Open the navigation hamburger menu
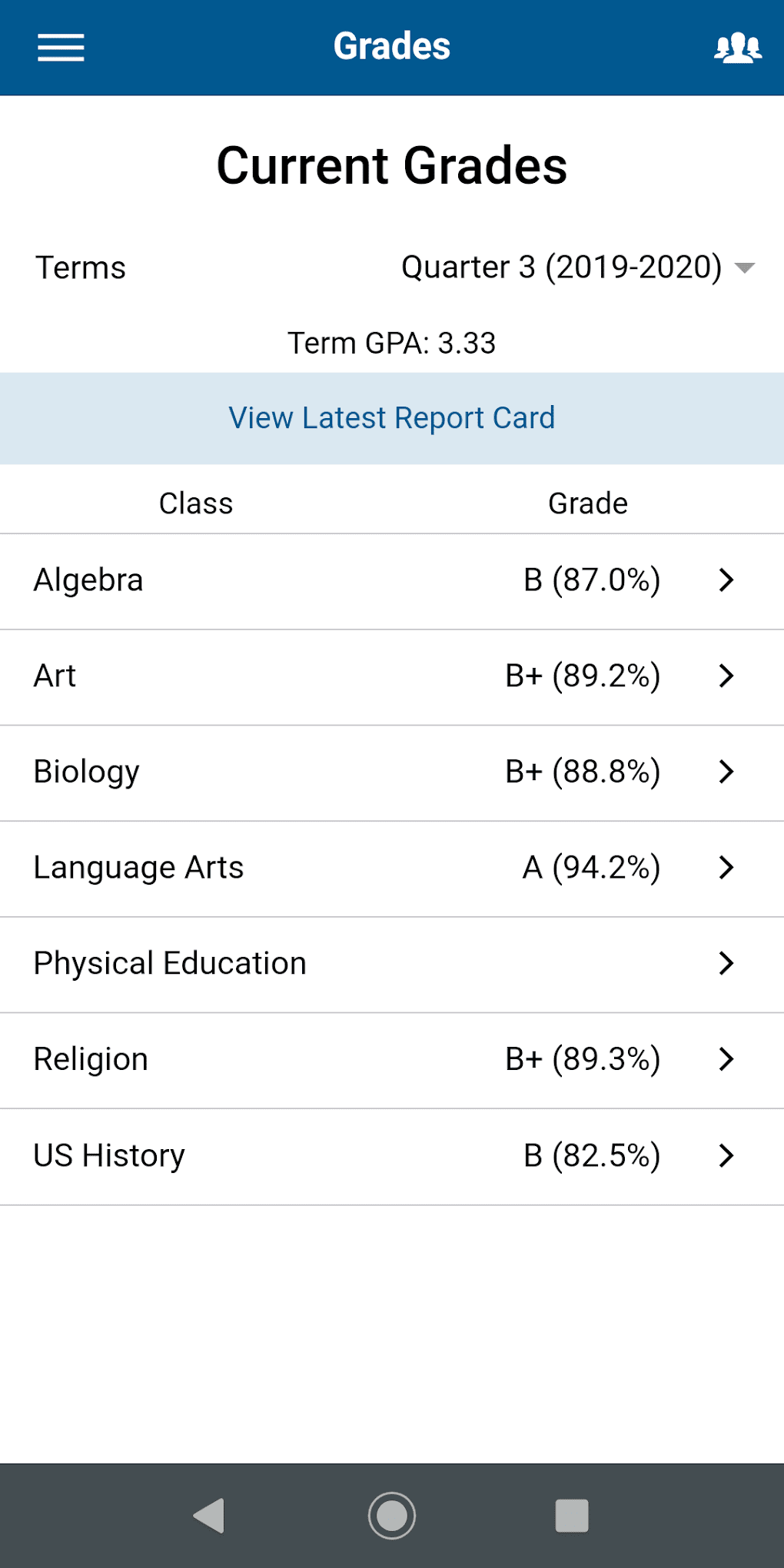Image resolution: width=784 pixels, height=1568 pixels. coord(61,48)
